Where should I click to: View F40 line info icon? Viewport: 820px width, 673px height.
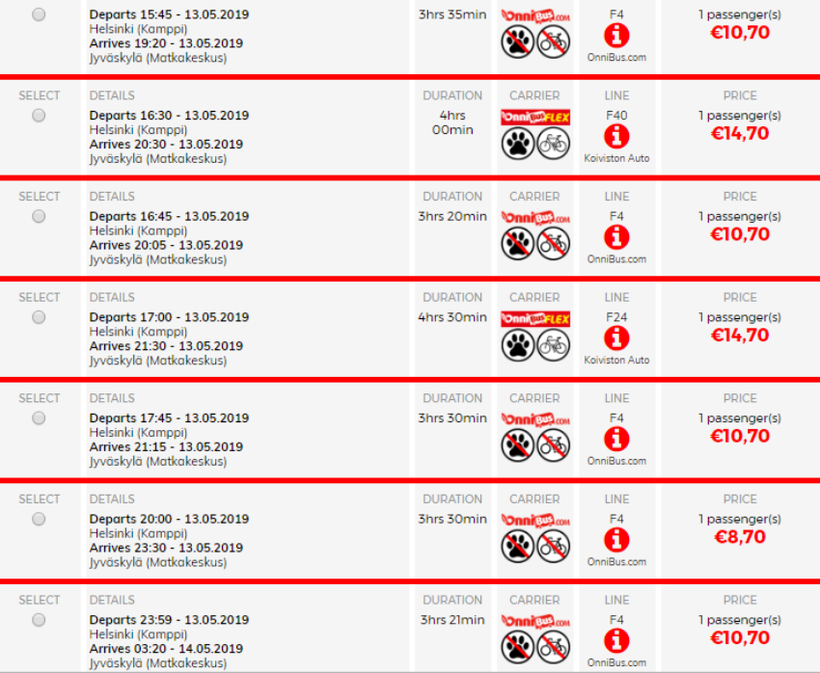[x=617, y=137]
